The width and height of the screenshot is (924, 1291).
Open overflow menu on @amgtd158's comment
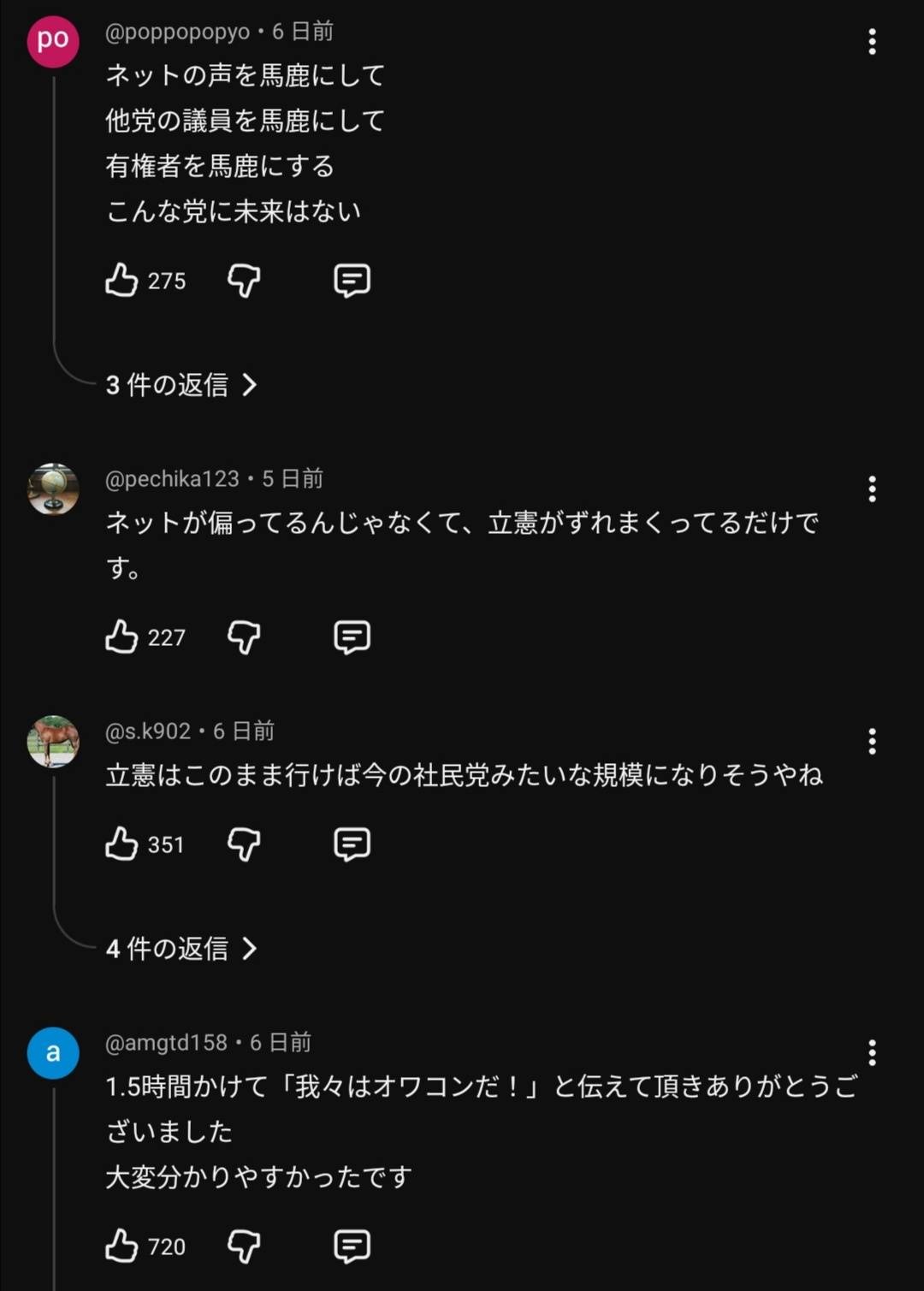click(x=872, y=1053)
